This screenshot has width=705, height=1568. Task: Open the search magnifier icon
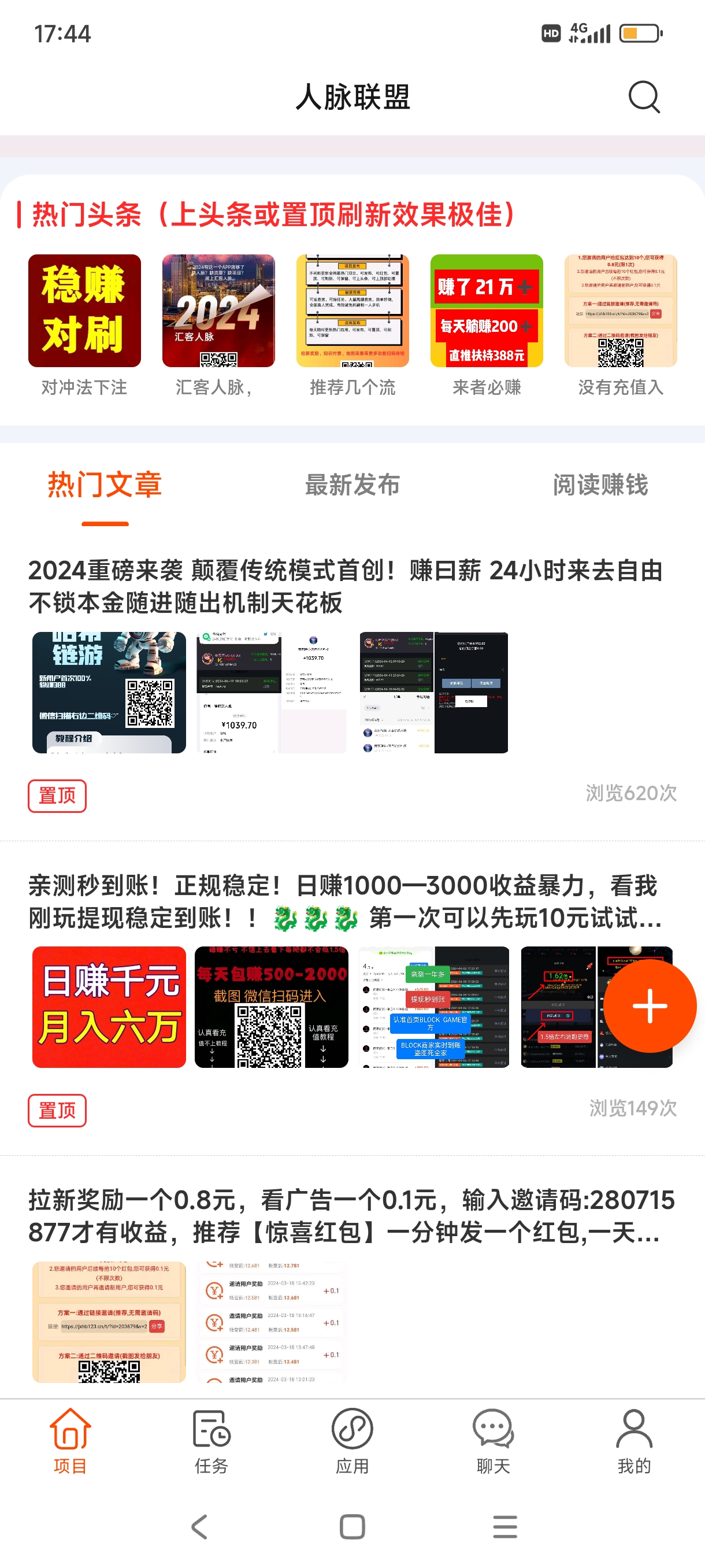point(644,97)
